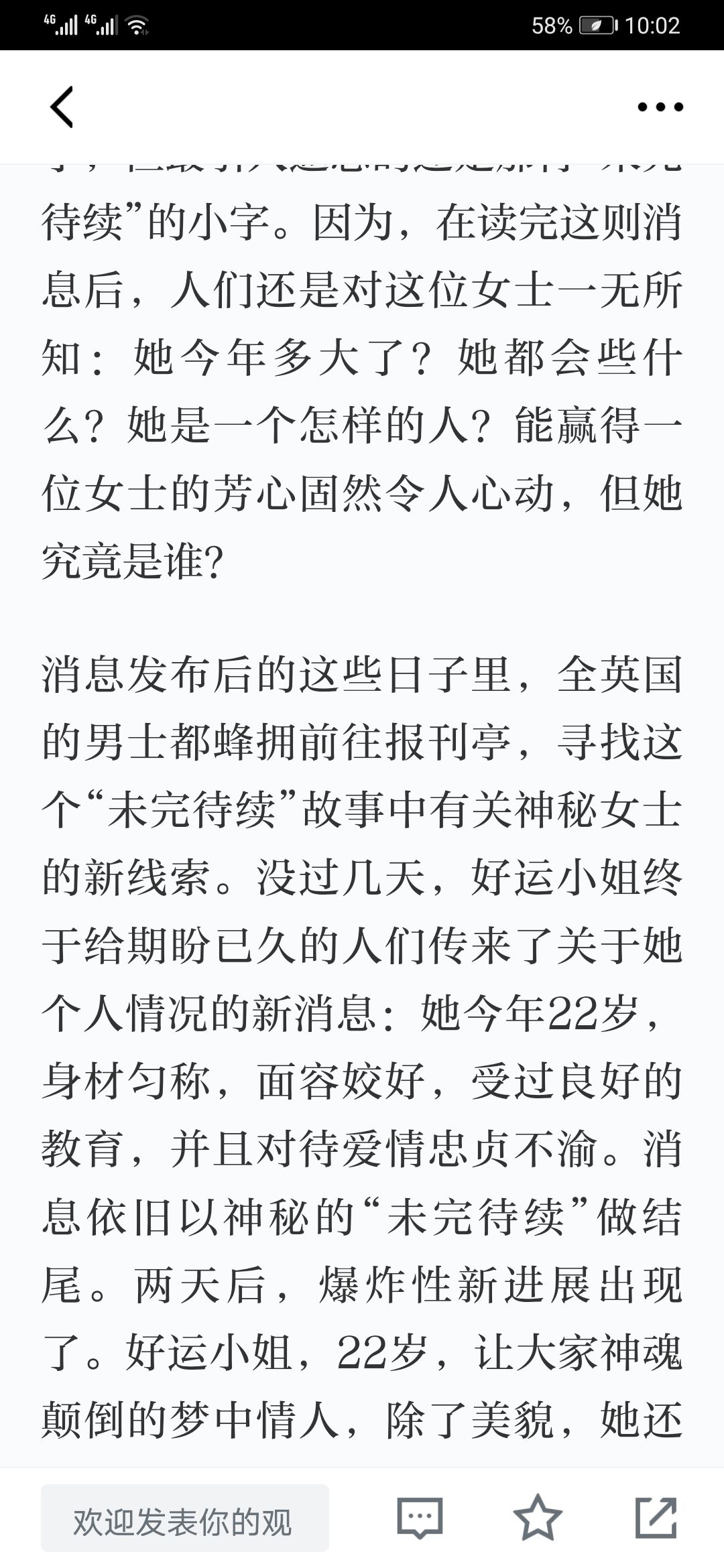Favorite this article with the star
The width and height of the screenshot is (724, 1568).
point(538,1517)
